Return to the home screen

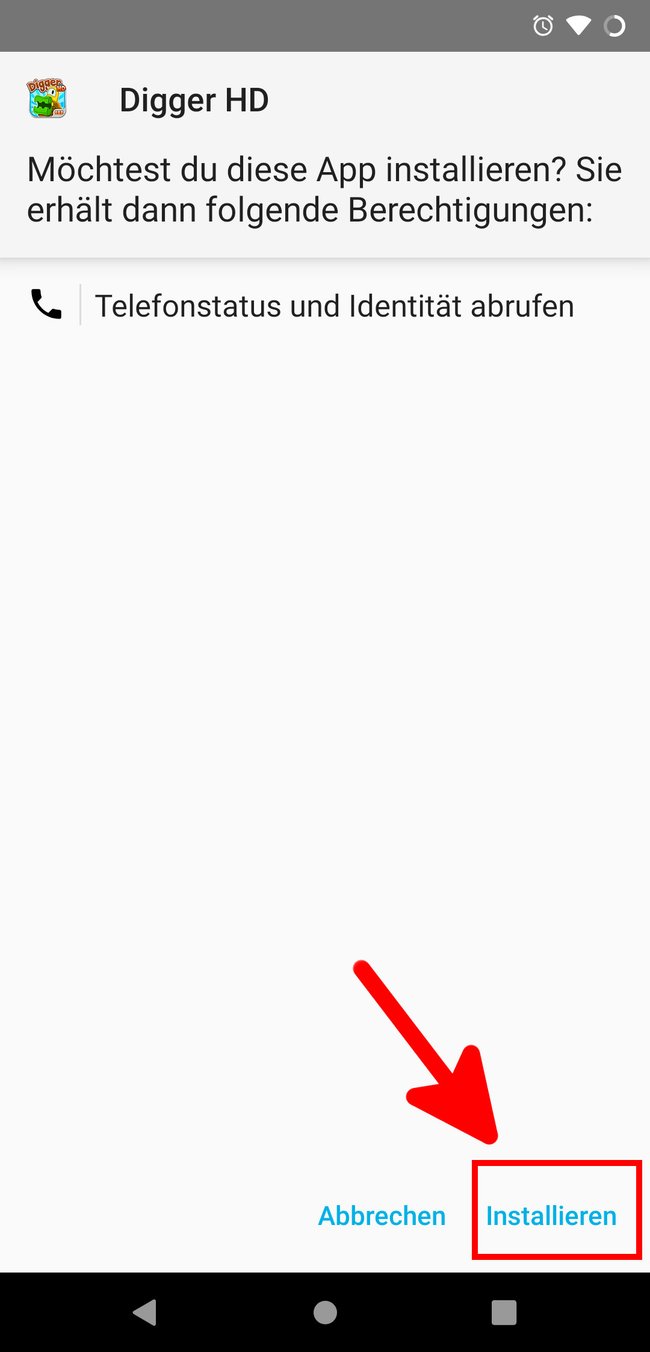pos(325,1312)
